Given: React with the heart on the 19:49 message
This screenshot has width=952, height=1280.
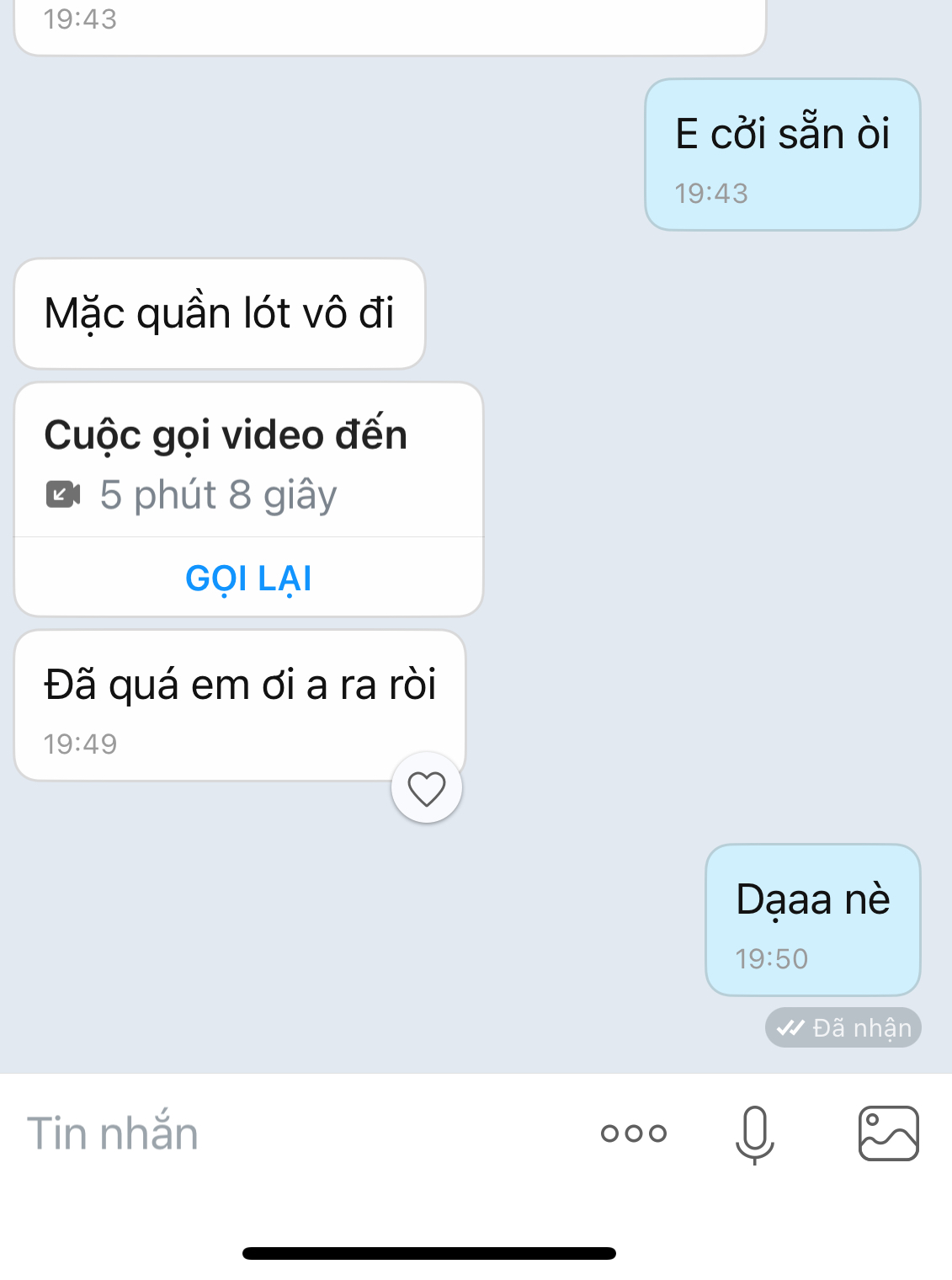Looking at the screenshot, I should click(x=427, y=788).
